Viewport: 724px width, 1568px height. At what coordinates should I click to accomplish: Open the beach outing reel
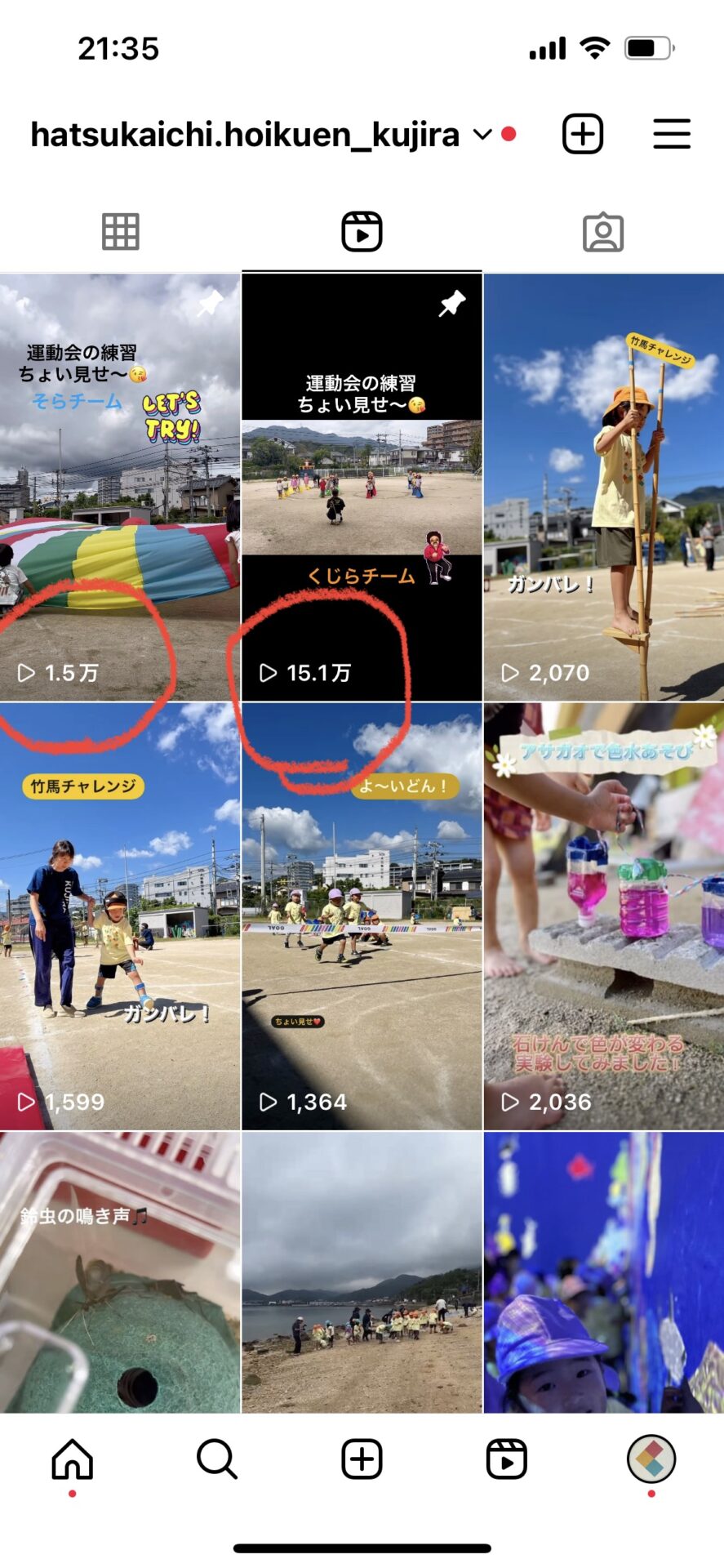coord(362,1272)
